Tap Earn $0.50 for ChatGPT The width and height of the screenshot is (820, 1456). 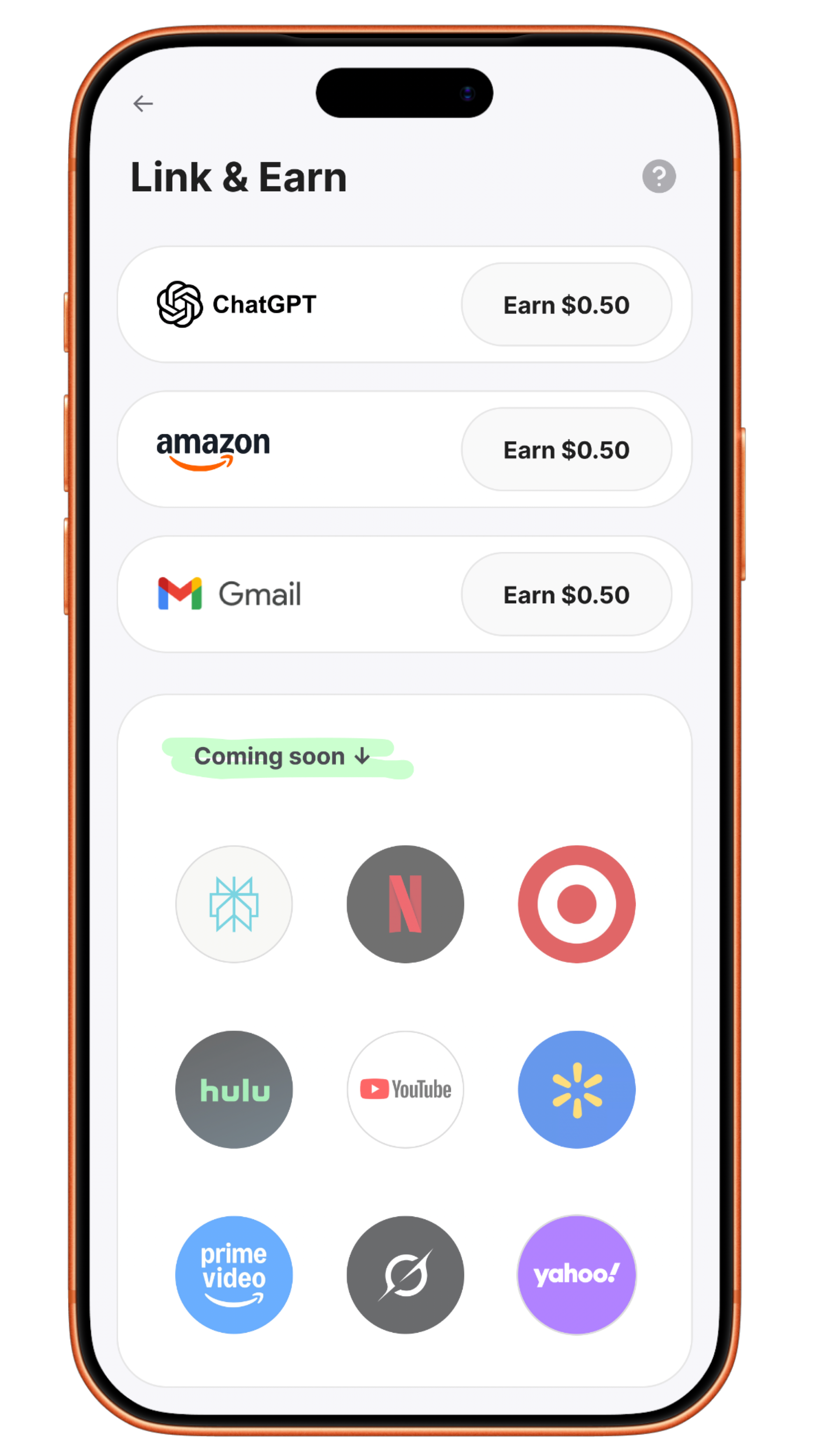(x=566, y=305)
